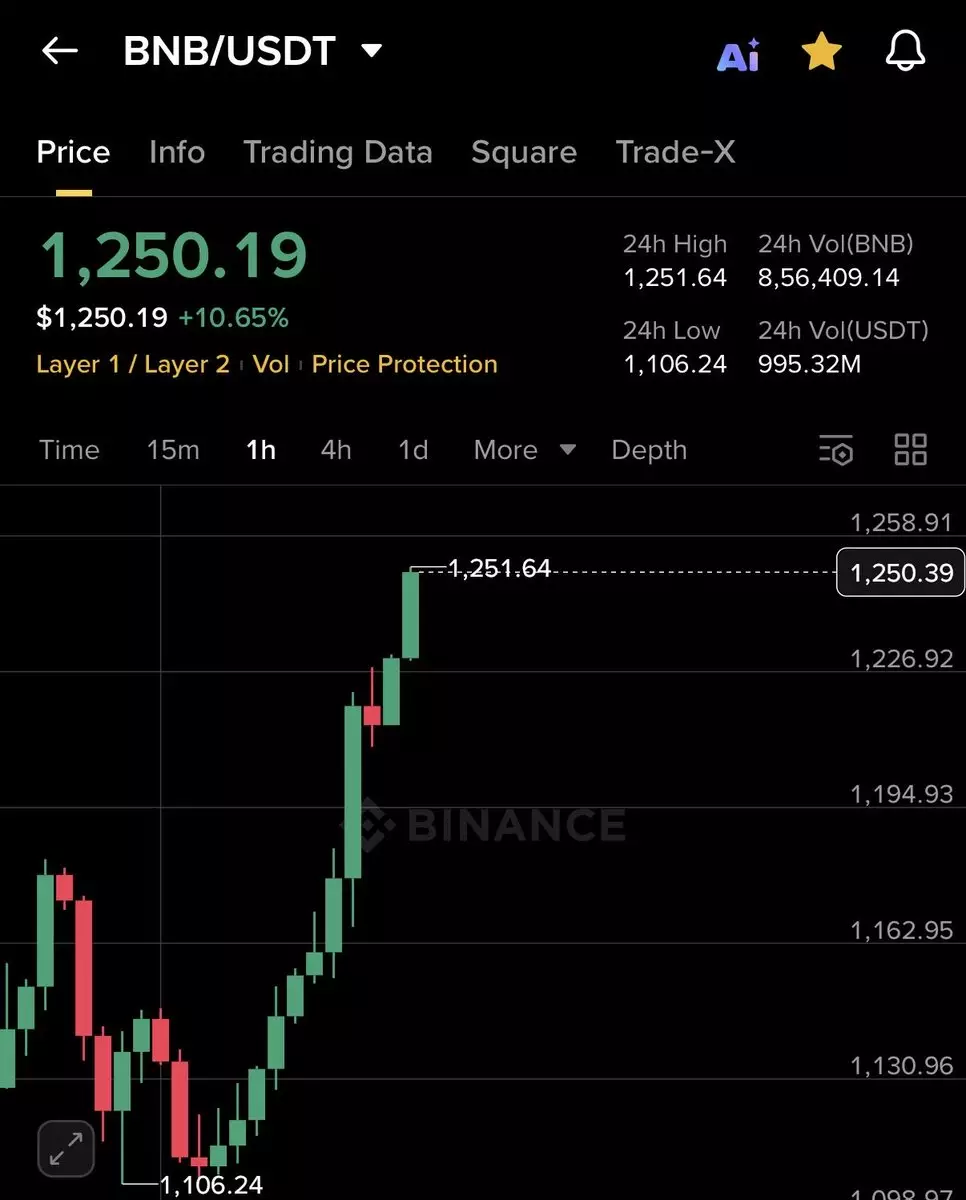Switch to the Trading Data tab
Screen dimensions: 966x1200
tap(338, 152)
